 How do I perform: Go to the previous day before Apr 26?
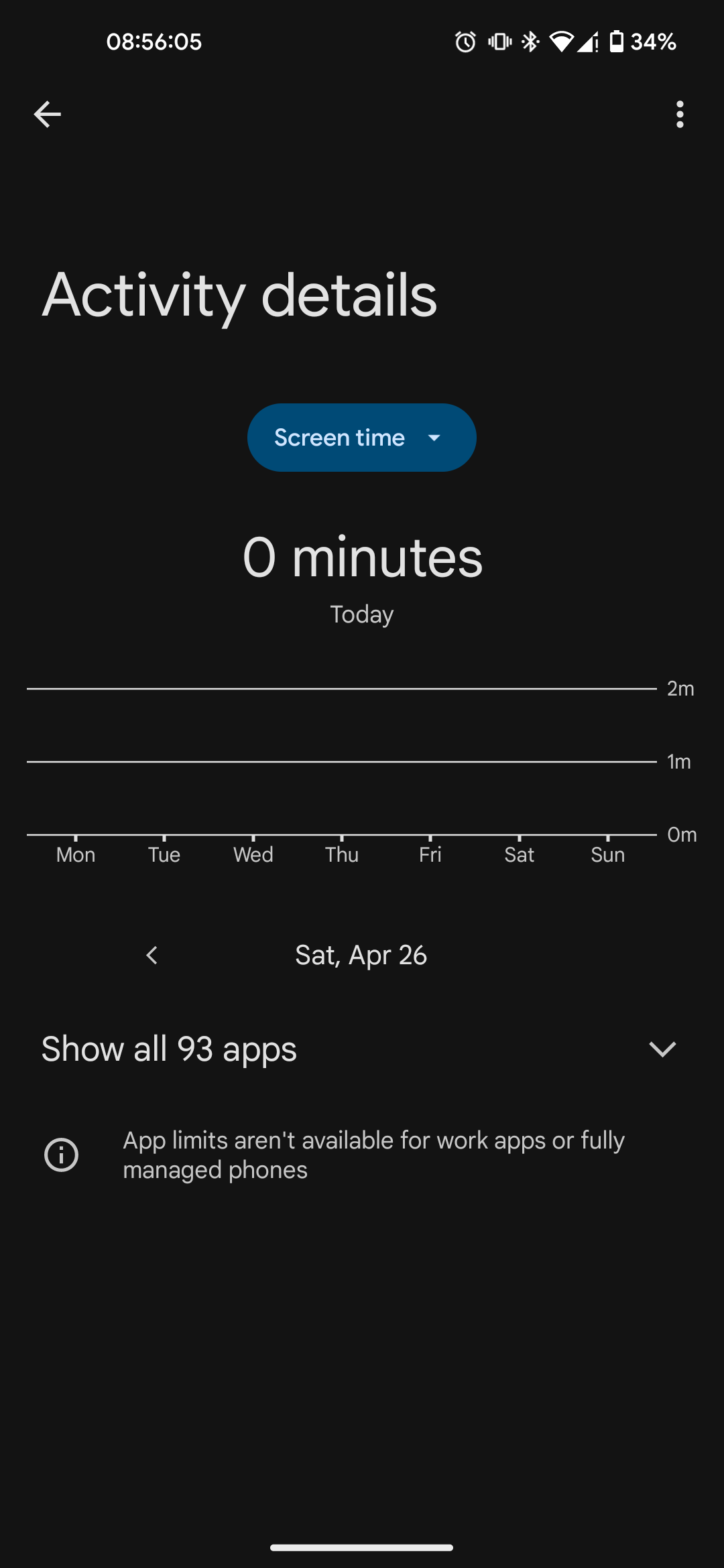[152, 955]
